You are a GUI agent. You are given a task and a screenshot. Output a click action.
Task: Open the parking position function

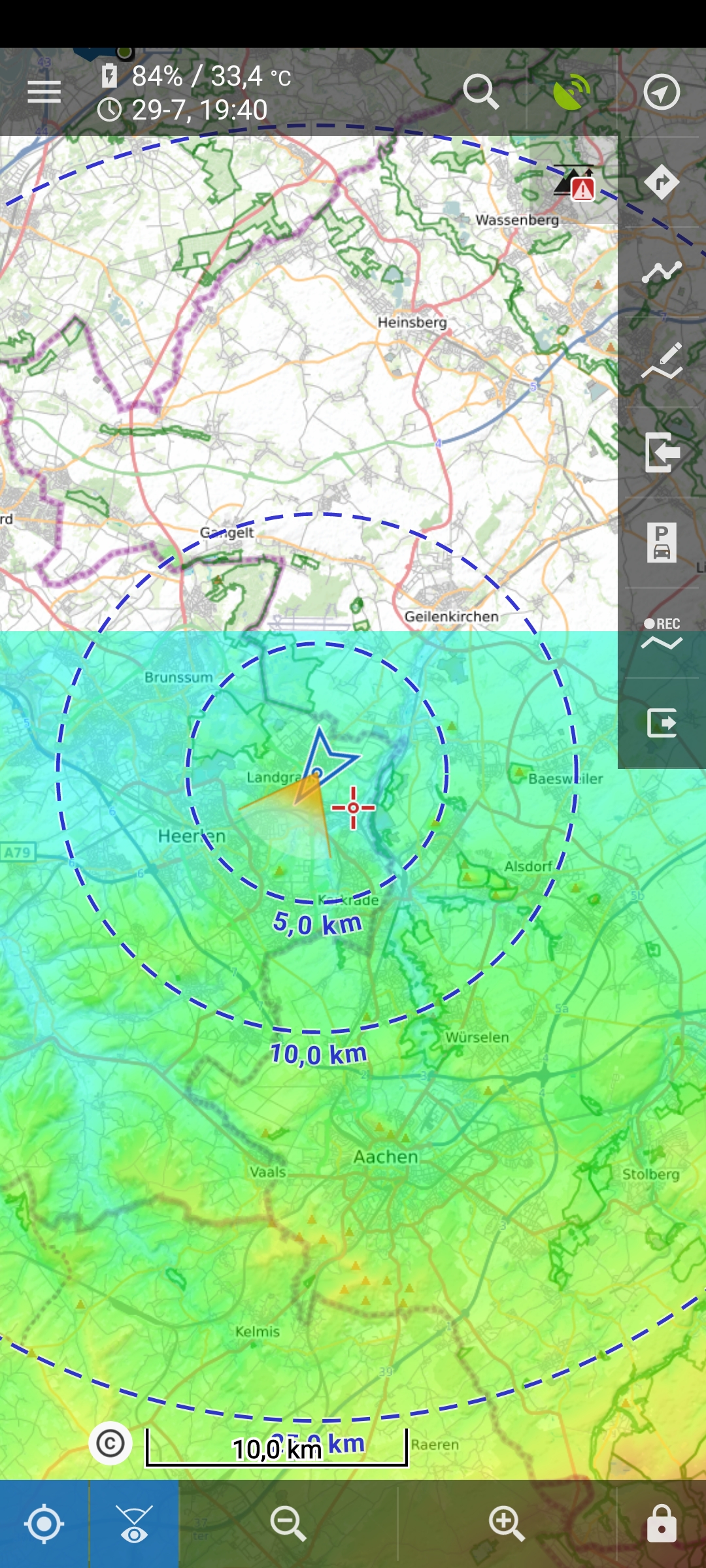pos(662,542)
